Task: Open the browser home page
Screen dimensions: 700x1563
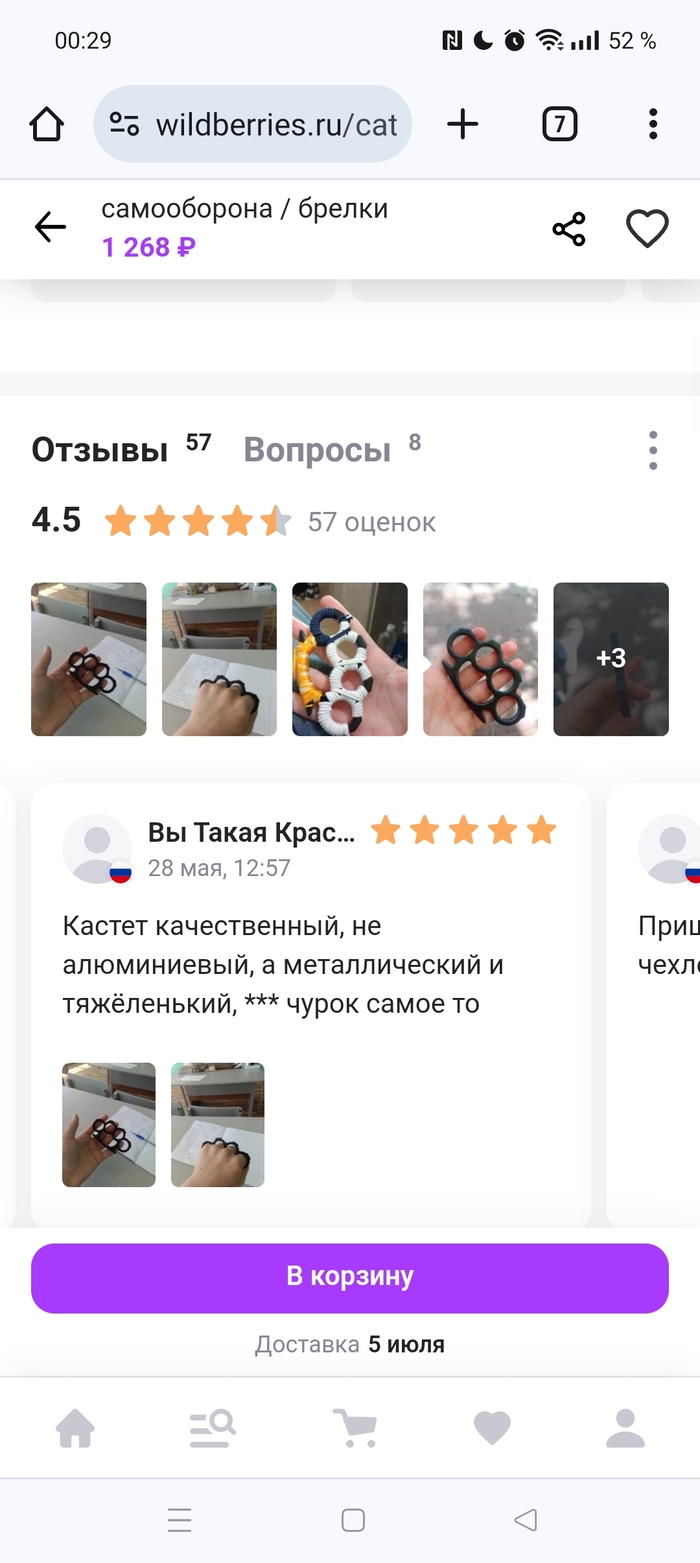Action: (x=46, y=125)
